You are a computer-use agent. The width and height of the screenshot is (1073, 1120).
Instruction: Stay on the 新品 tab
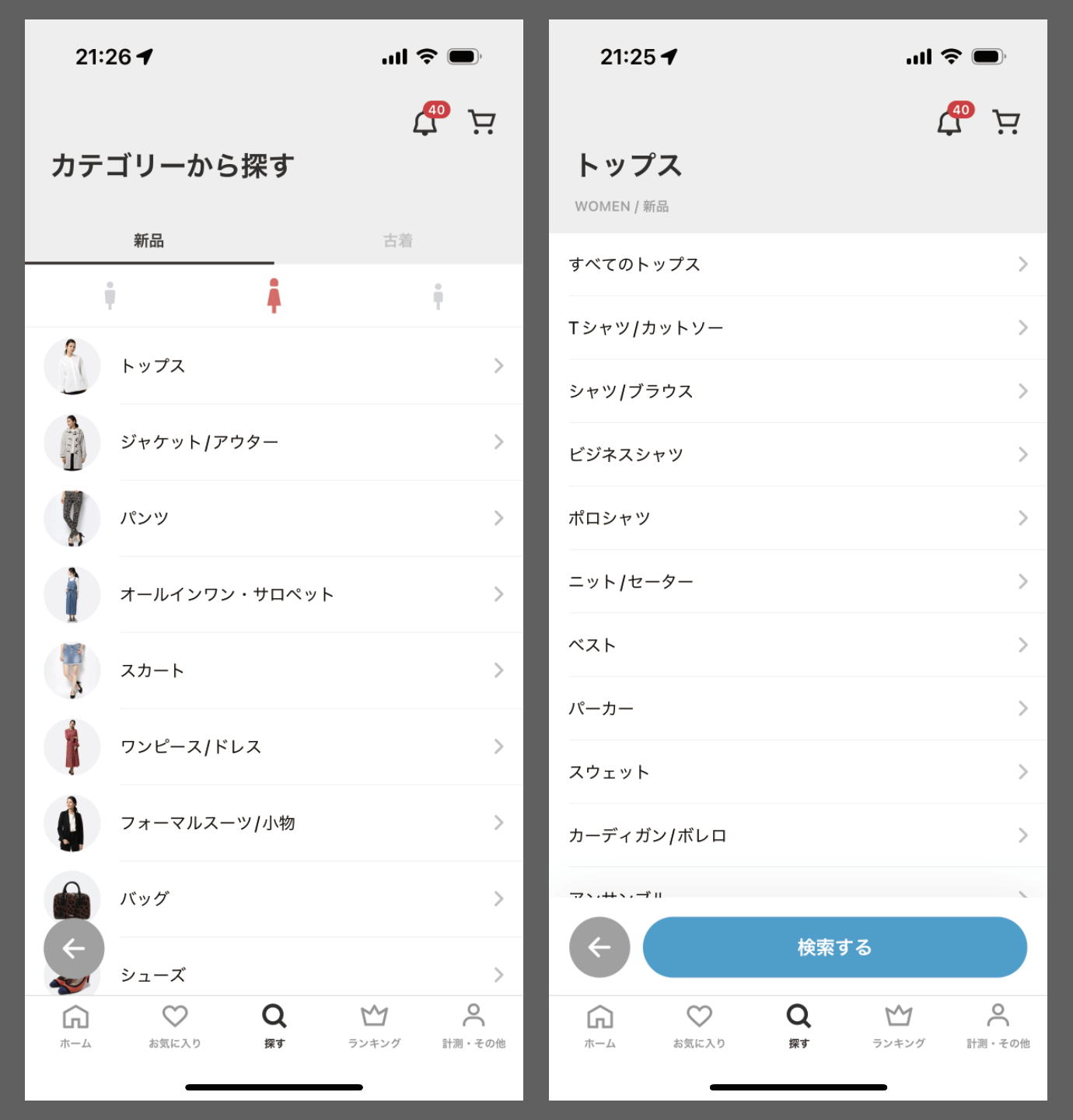pos(149,240)
